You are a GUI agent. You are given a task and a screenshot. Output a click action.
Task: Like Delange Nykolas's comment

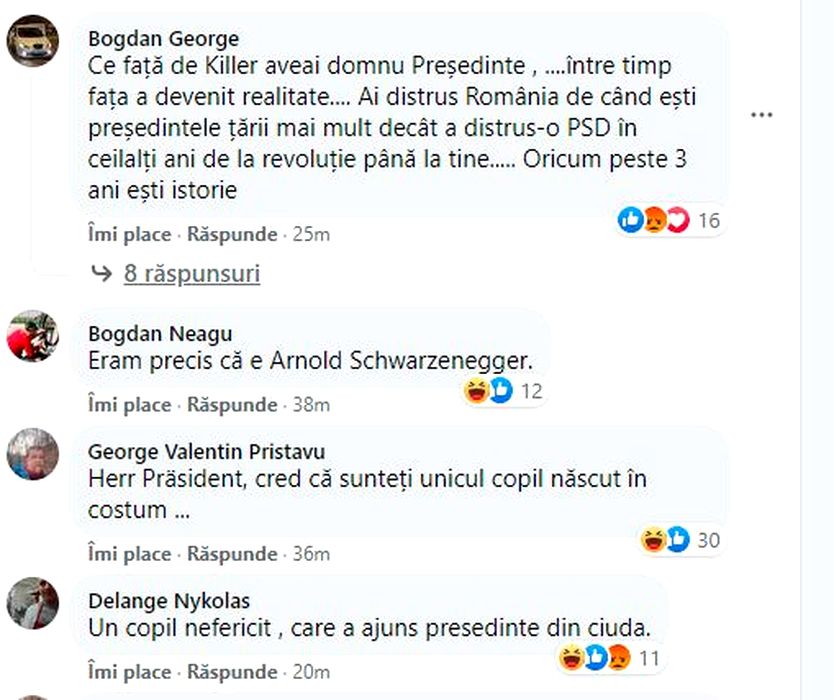[x=130, y=670]
